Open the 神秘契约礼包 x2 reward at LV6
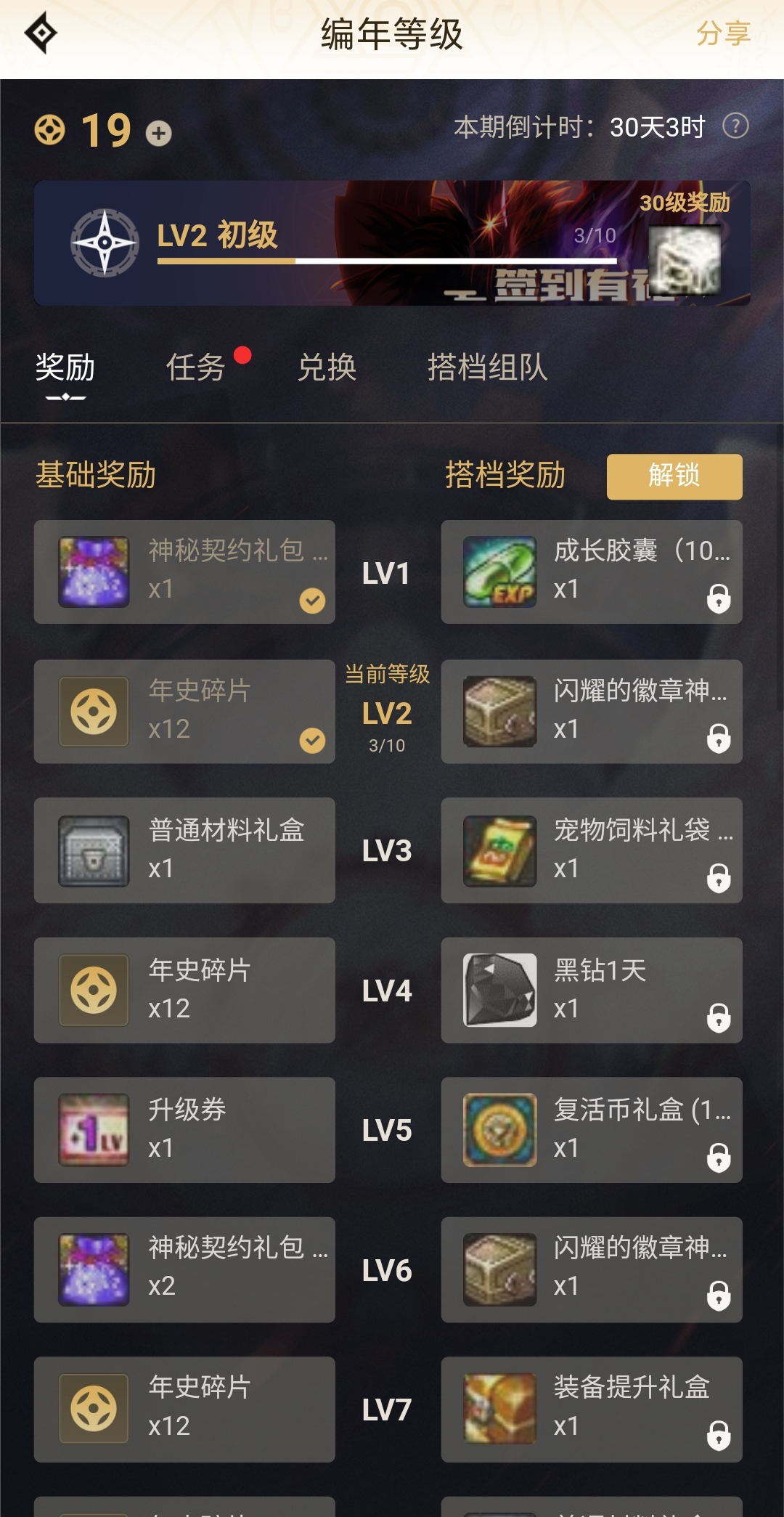 coord(184,1270)
